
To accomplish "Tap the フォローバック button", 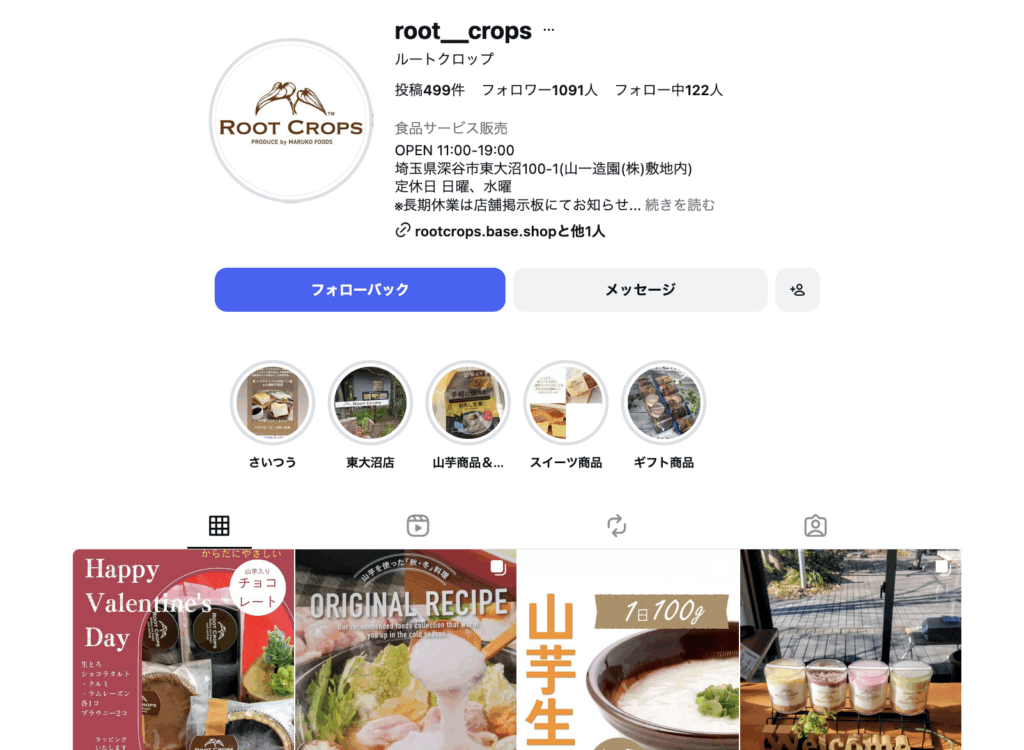I will (360, 290).
